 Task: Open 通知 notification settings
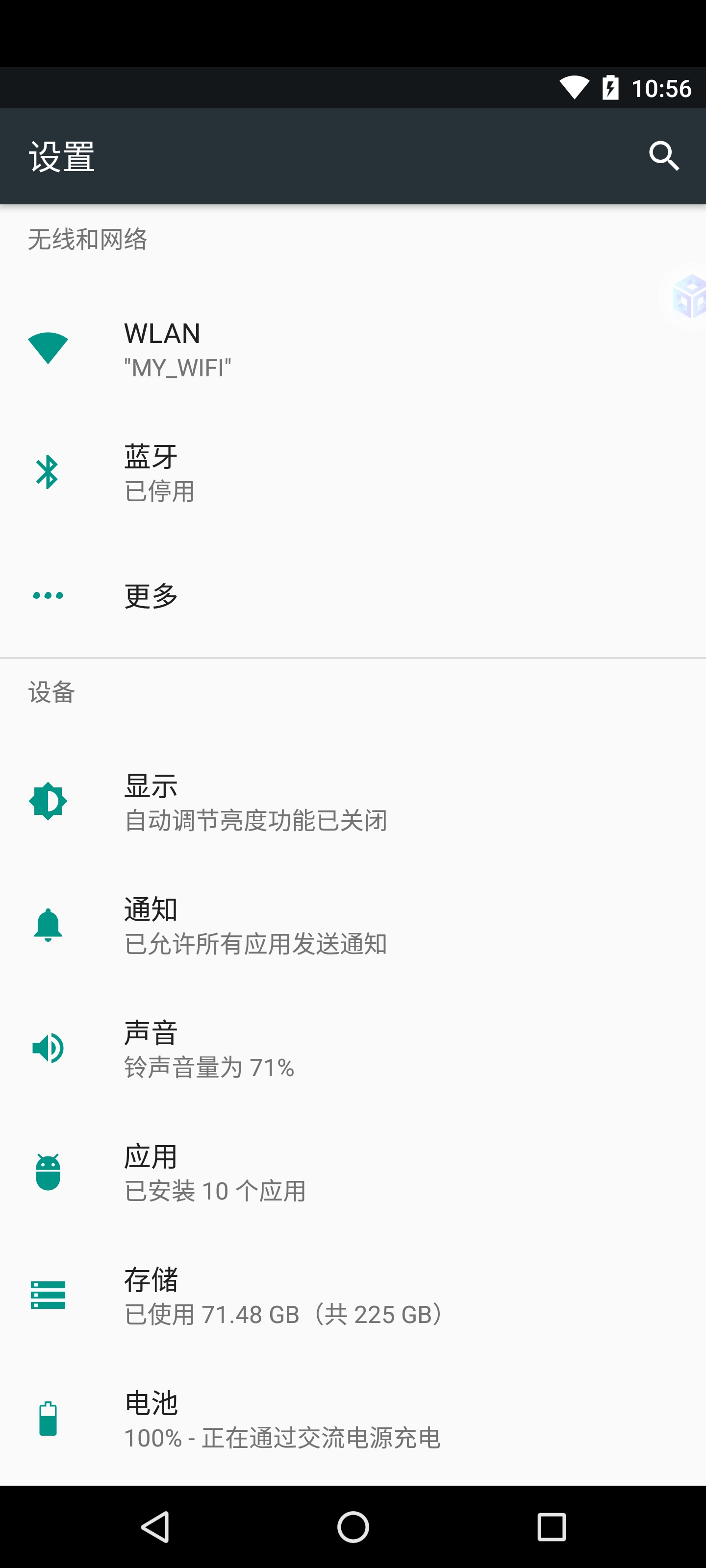pos(353,925)
